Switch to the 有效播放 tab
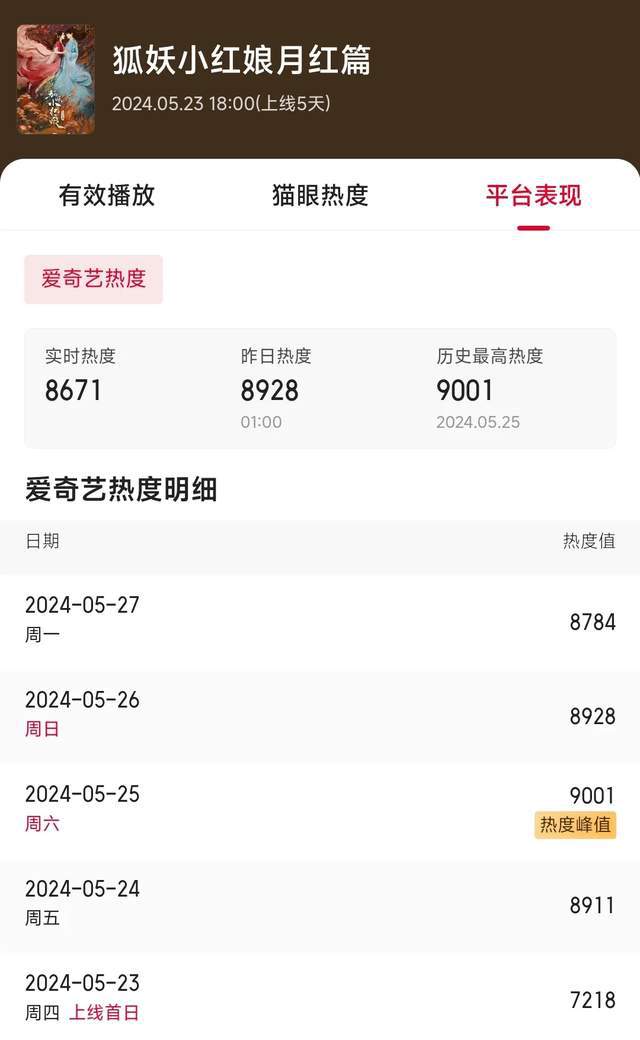The width and height of the screenshot is (640, 1040). (107, 195)
